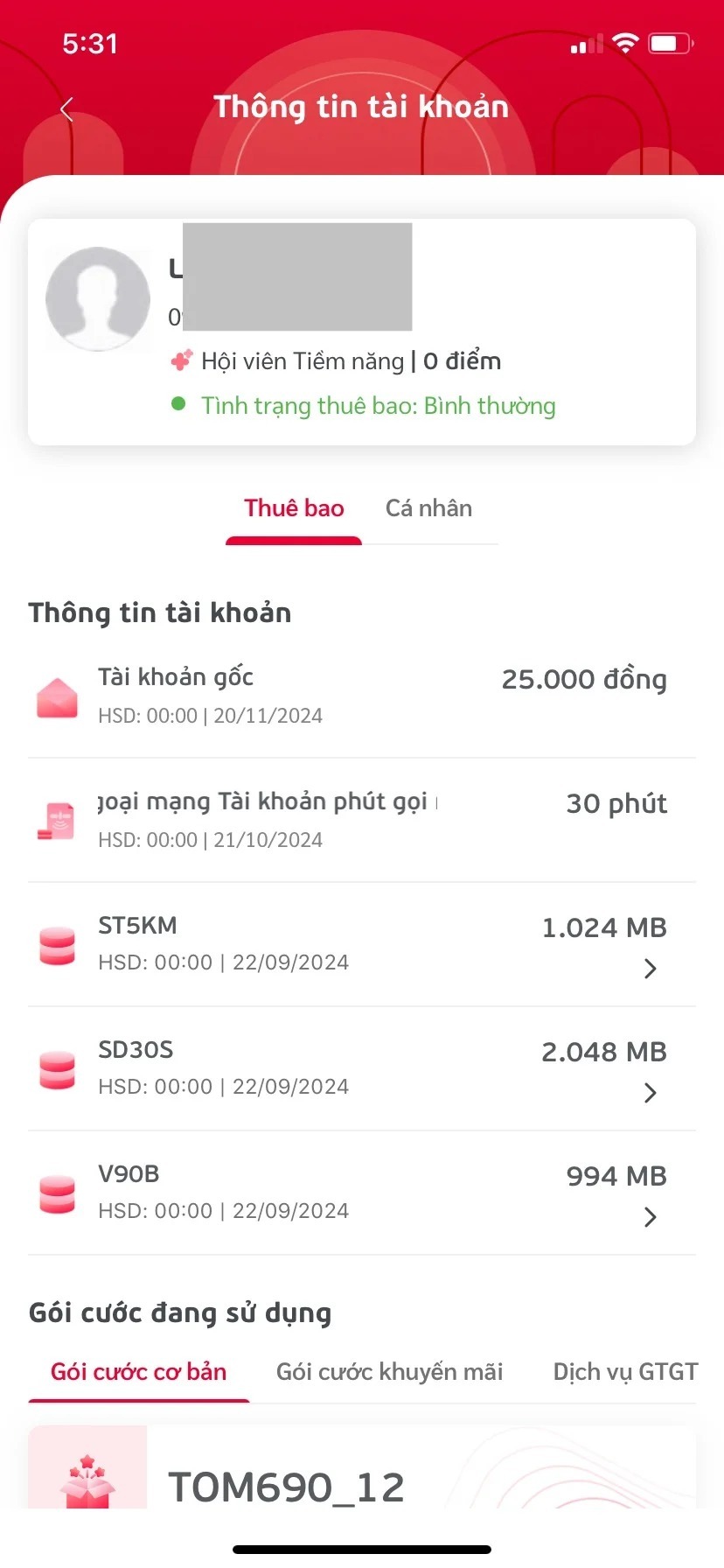The width and height of the screenshot is (724, 1568).
Task: Expand V90B package details
Action: click(649, 1217)
